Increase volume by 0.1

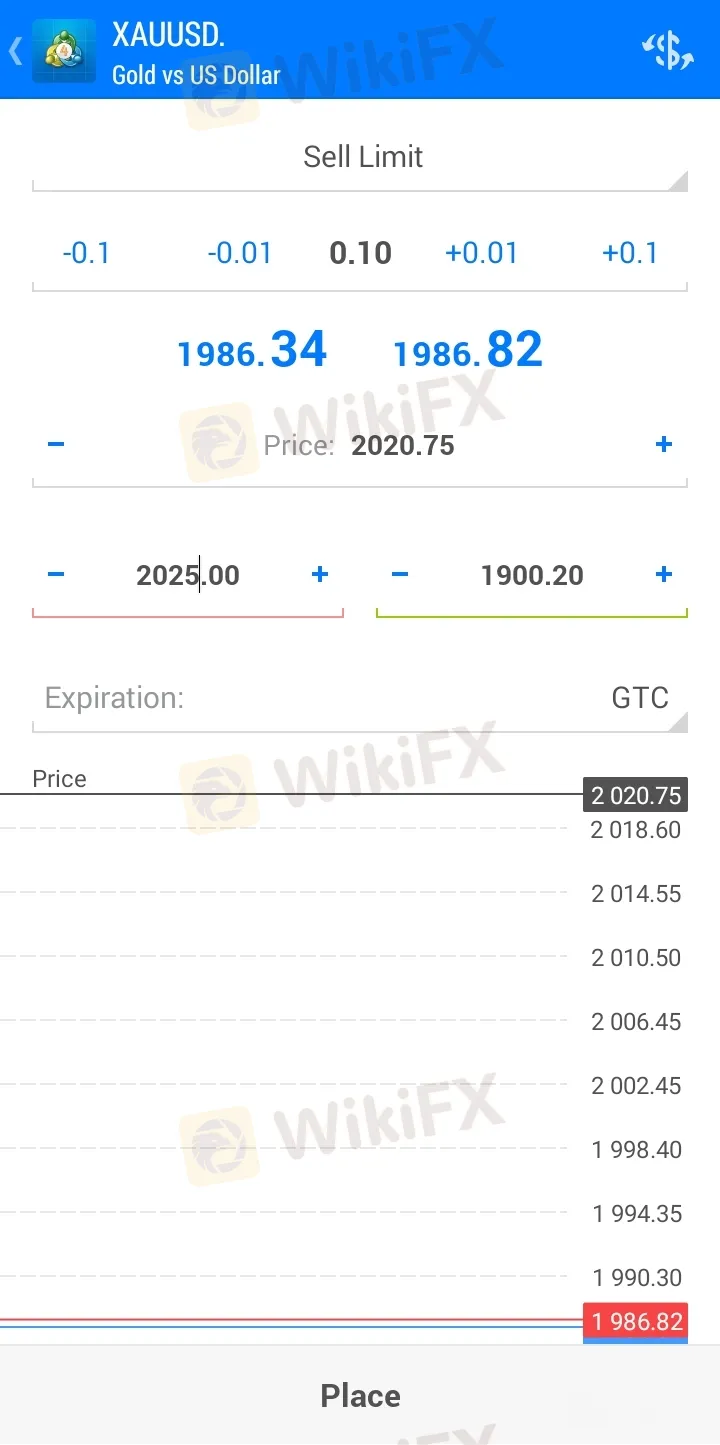coord(630,253)
